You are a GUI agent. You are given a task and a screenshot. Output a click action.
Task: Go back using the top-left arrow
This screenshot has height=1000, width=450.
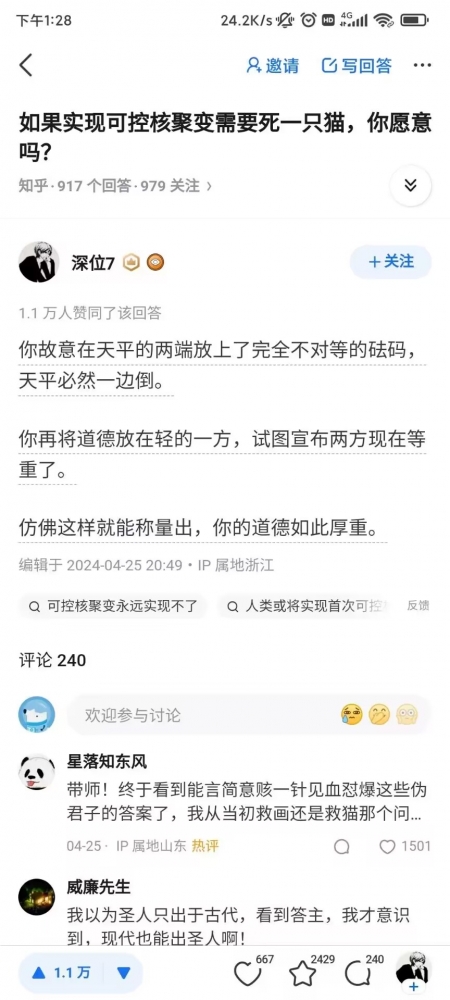click(x=25, y=65)
